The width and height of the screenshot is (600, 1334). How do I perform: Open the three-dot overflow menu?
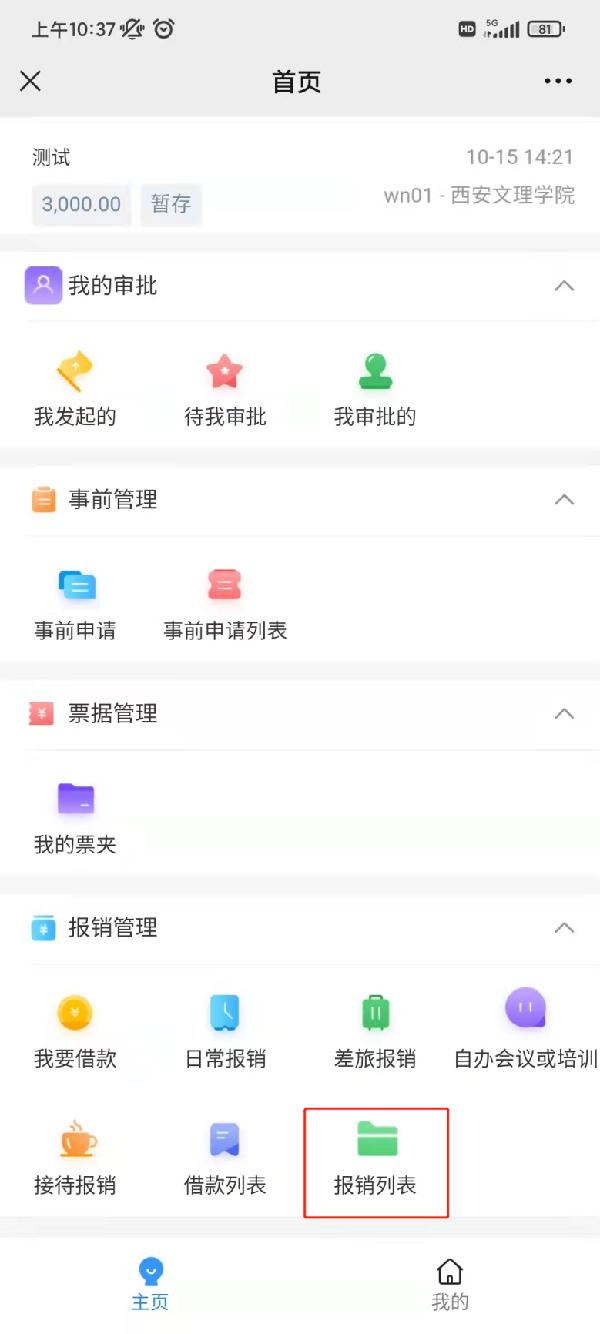coord(558,81)
